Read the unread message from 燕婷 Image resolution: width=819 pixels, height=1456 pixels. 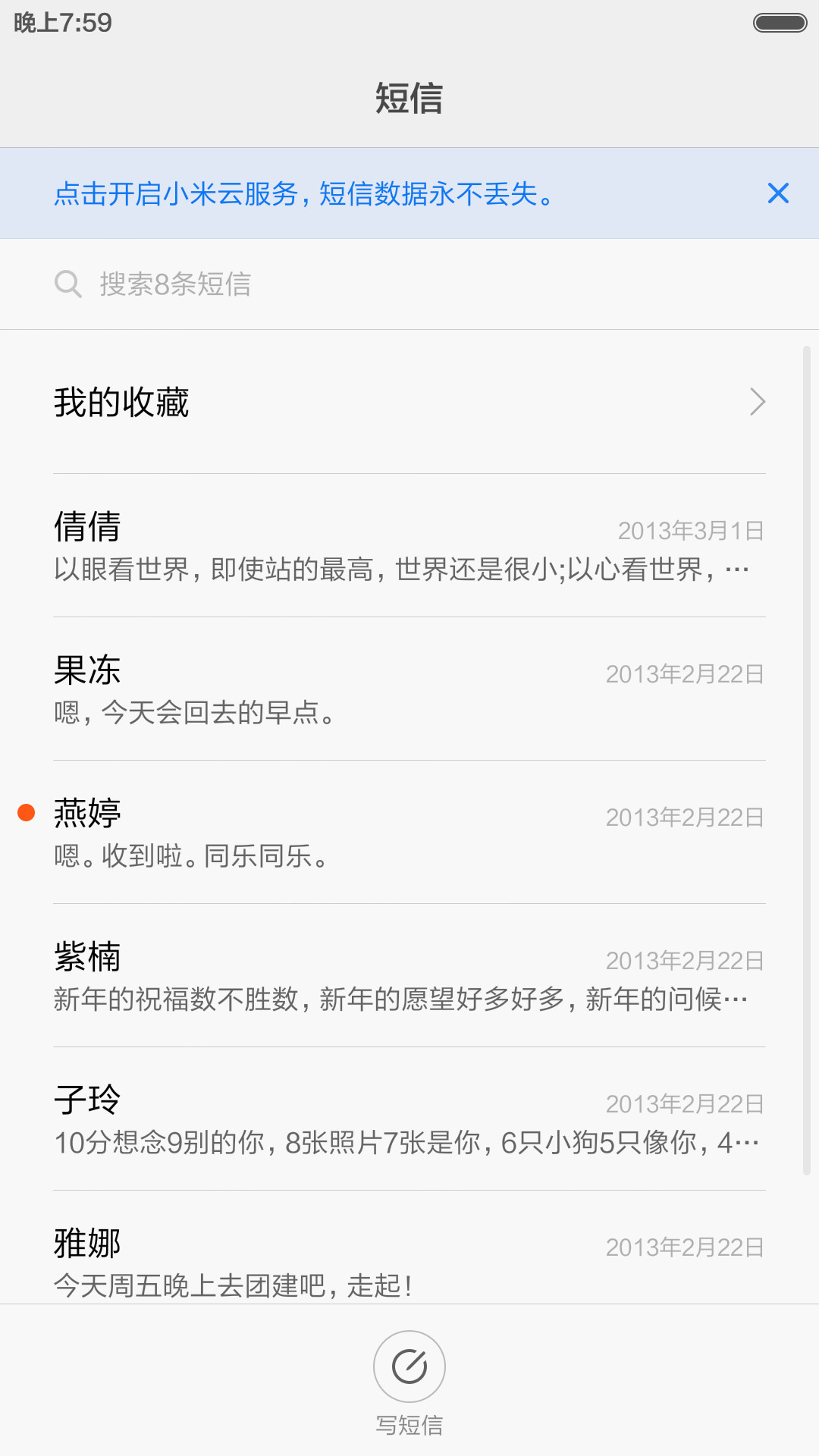click(409, 833)
